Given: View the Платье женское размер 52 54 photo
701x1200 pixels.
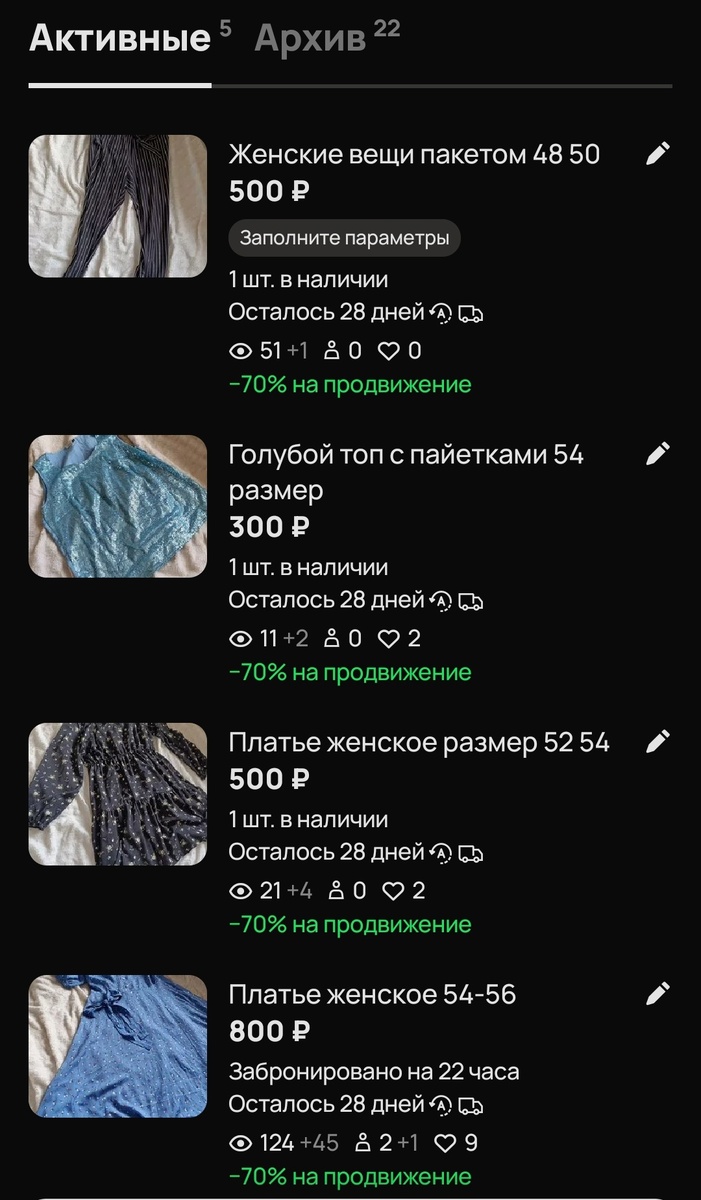Looking at the screenshot, I should (x=117, y=794).
